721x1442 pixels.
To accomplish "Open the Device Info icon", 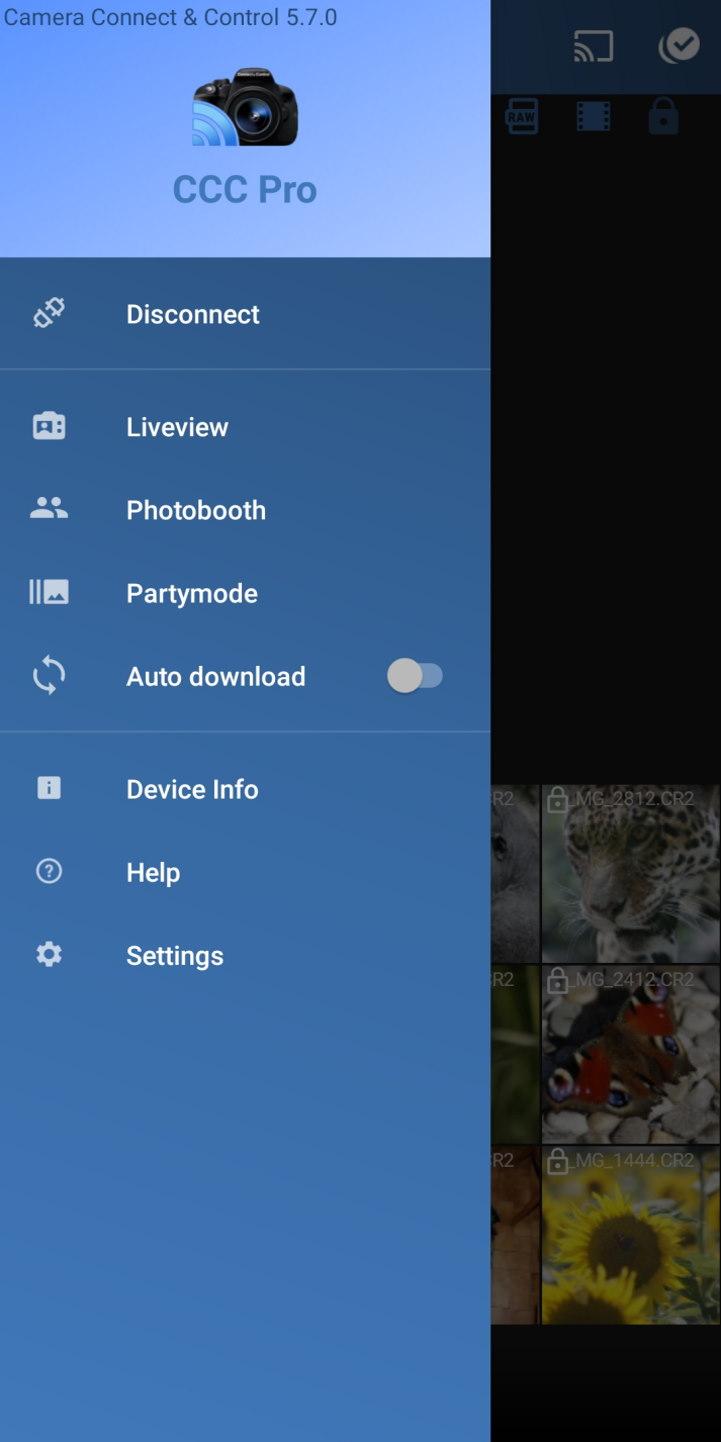I will [x=48, y=788].
